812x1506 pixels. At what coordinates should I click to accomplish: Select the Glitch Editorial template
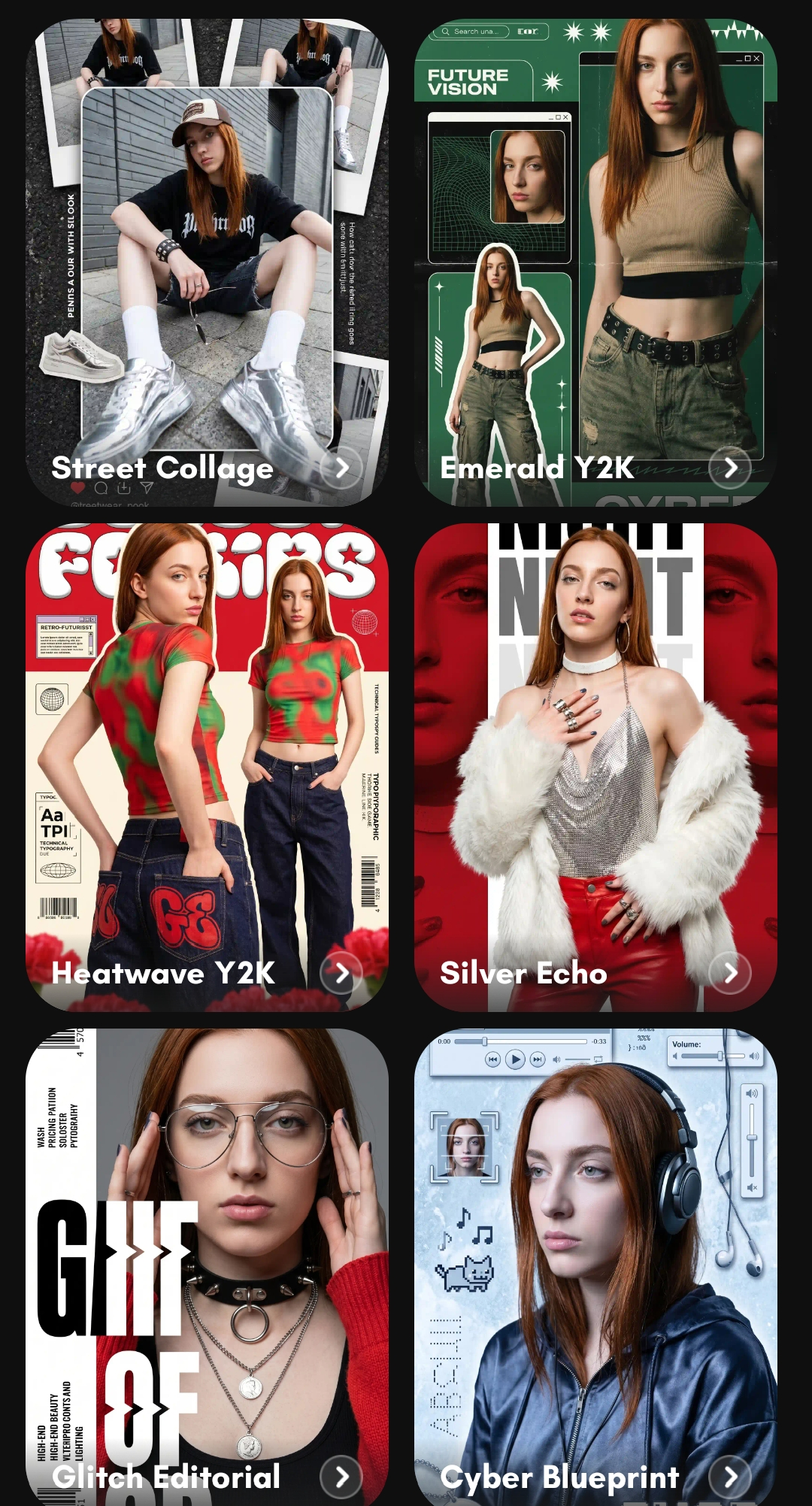(207, 1267)
